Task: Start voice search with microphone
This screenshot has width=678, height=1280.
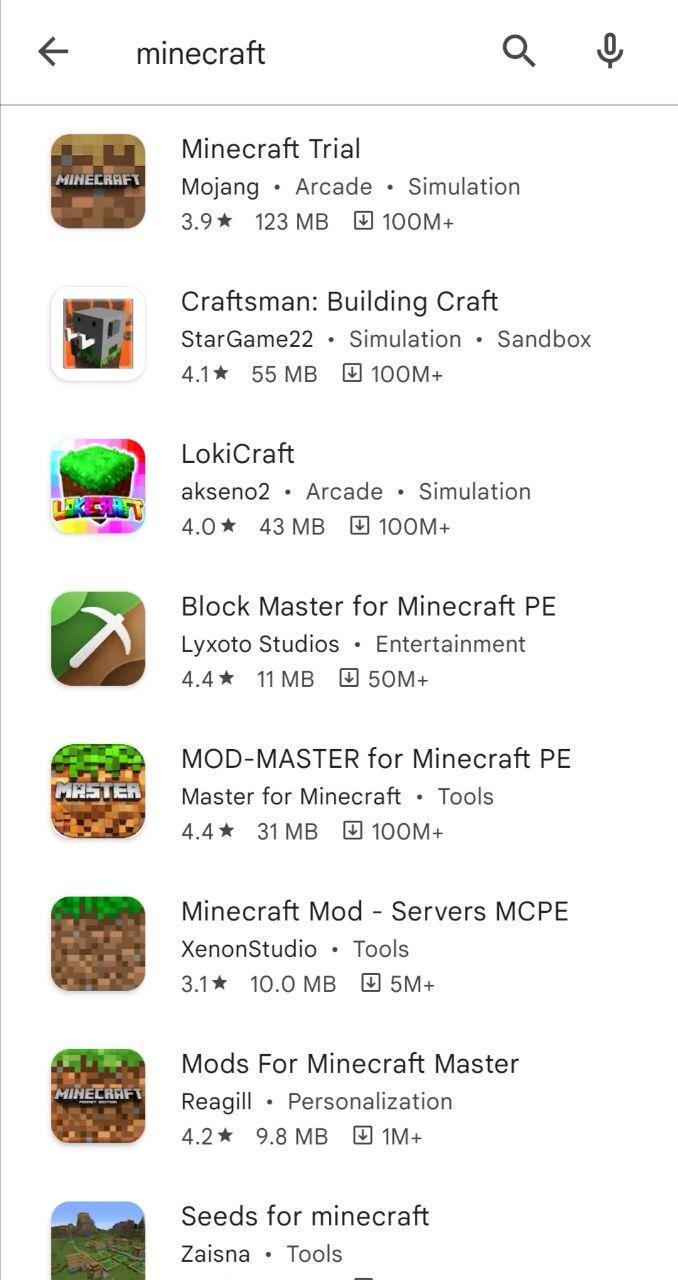Action: [x=610, y=51]
